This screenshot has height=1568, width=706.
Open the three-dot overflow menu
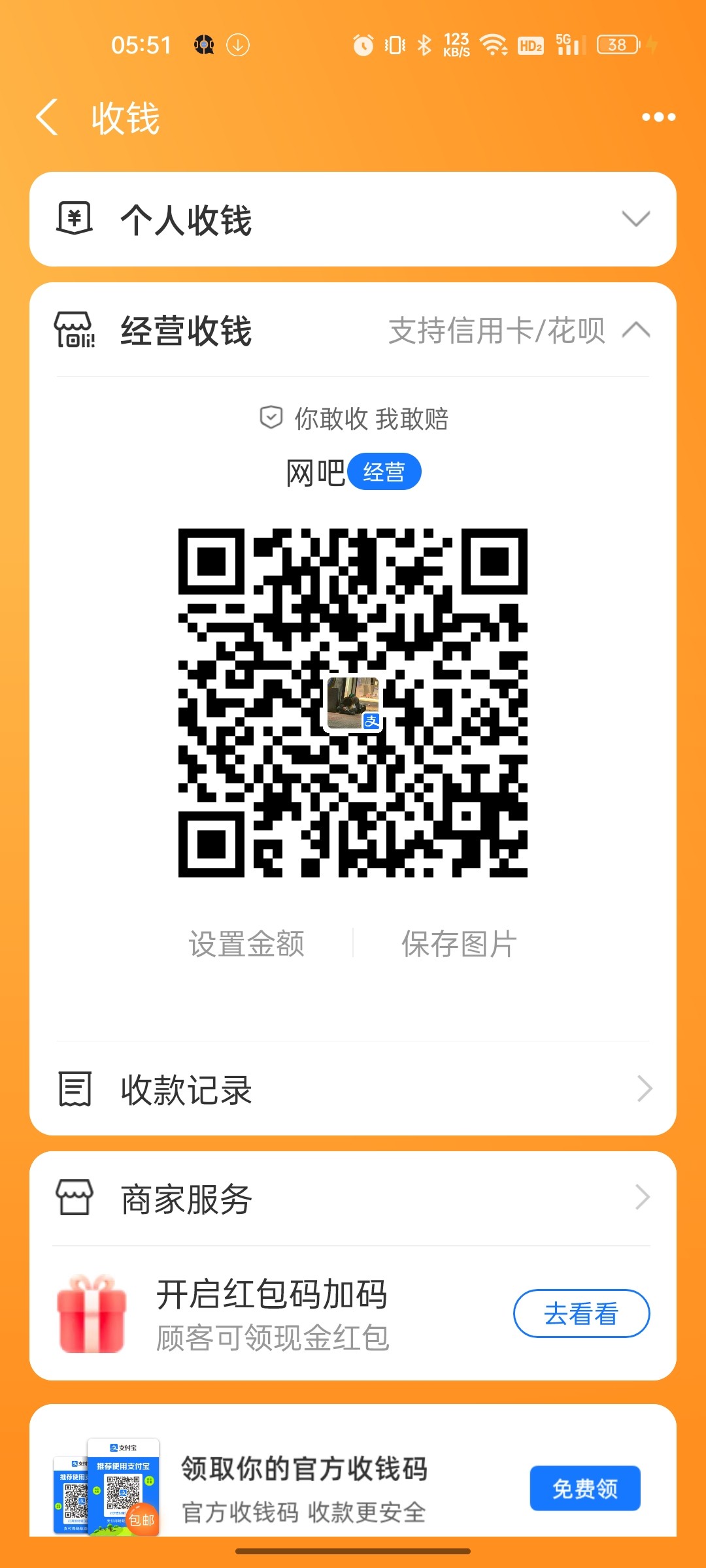click(658, 118)
